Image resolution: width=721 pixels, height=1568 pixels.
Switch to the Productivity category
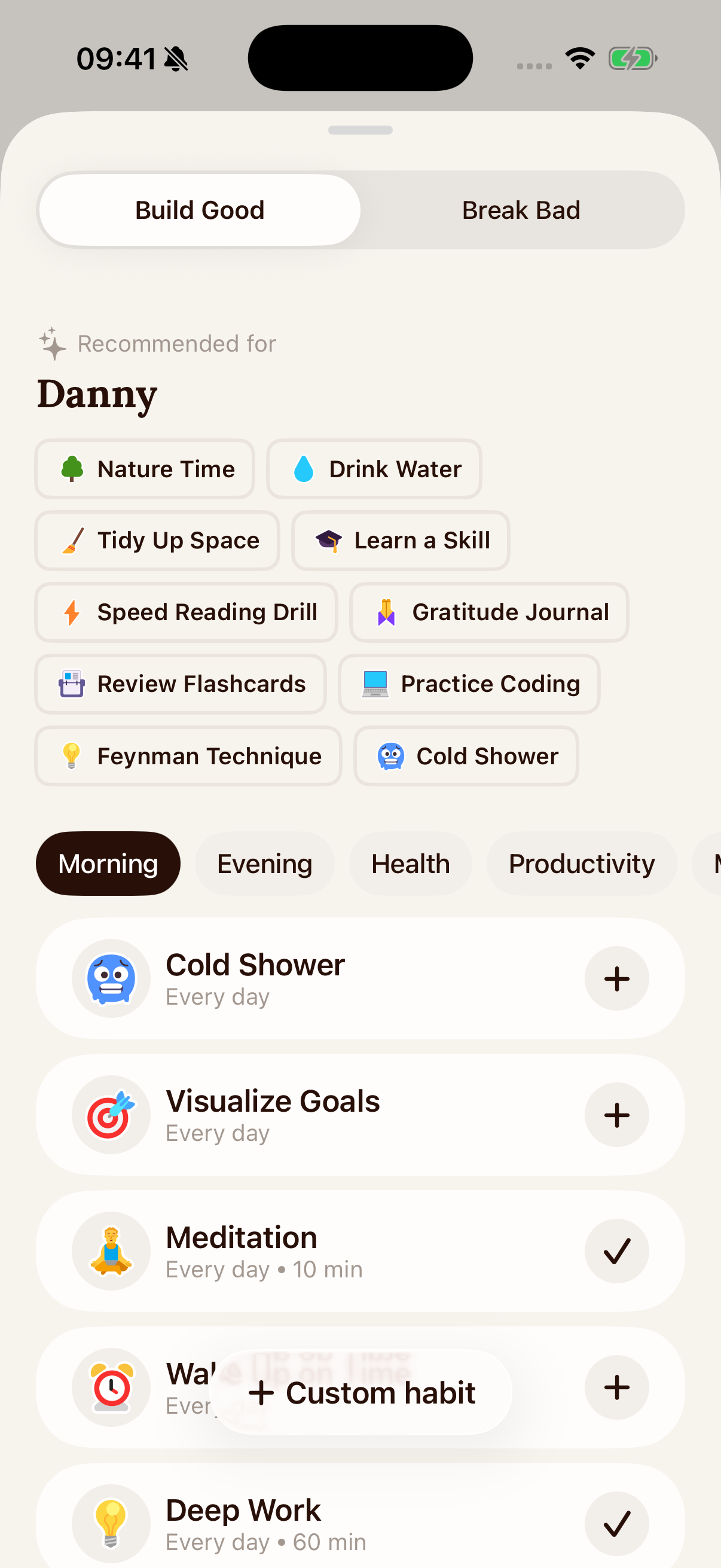[x=582, y=864]
